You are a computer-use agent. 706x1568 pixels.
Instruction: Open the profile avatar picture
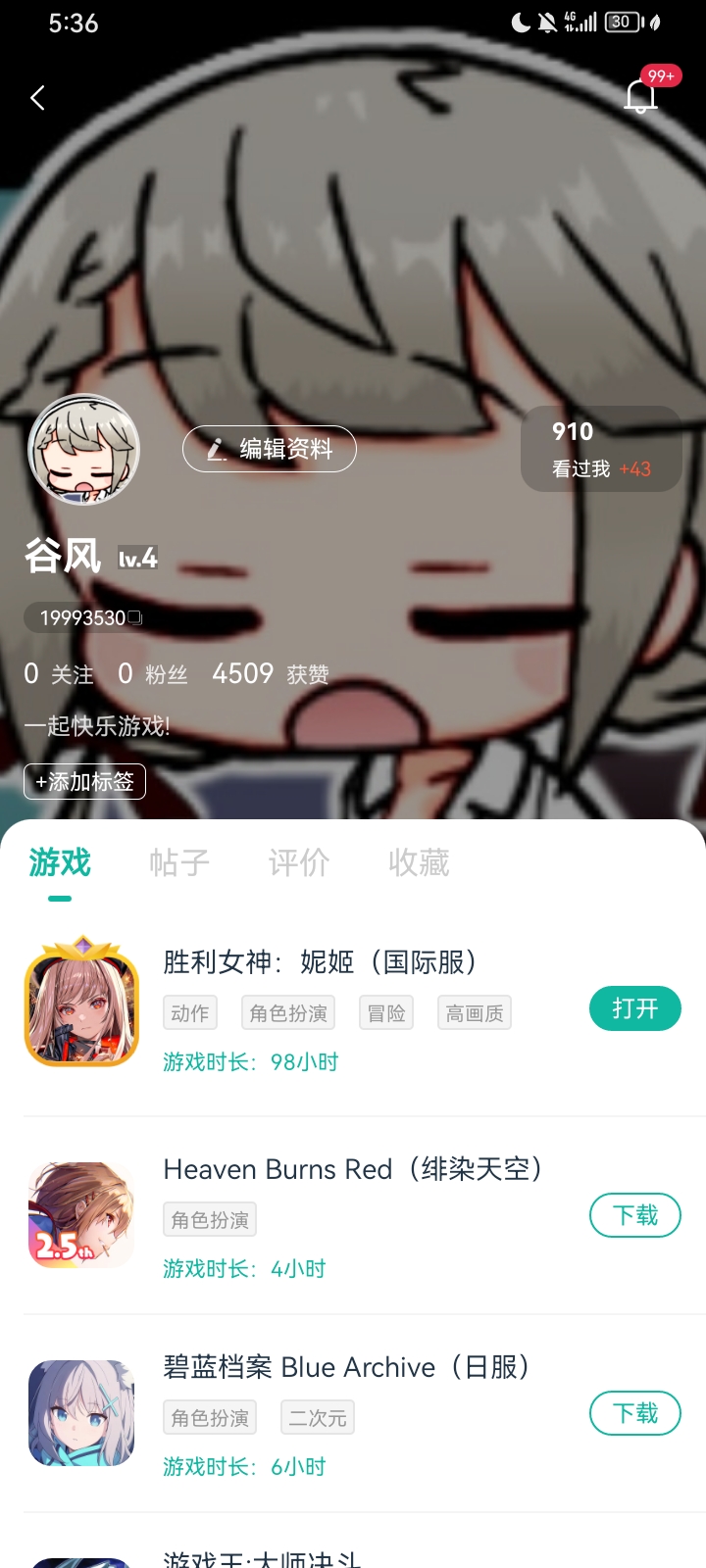(x=84, y=450)
